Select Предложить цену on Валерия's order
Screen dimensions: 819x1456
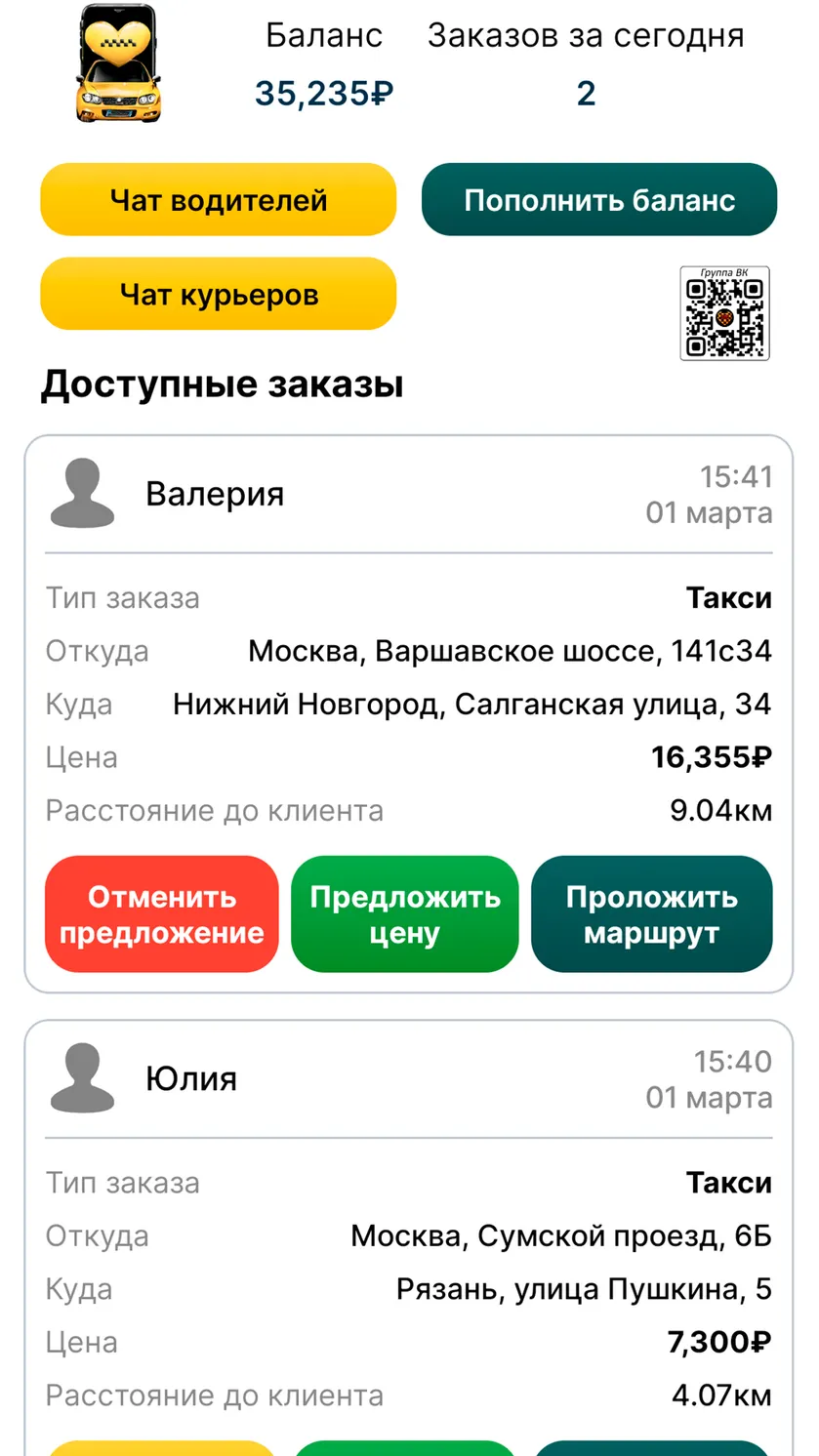point(405,914)
